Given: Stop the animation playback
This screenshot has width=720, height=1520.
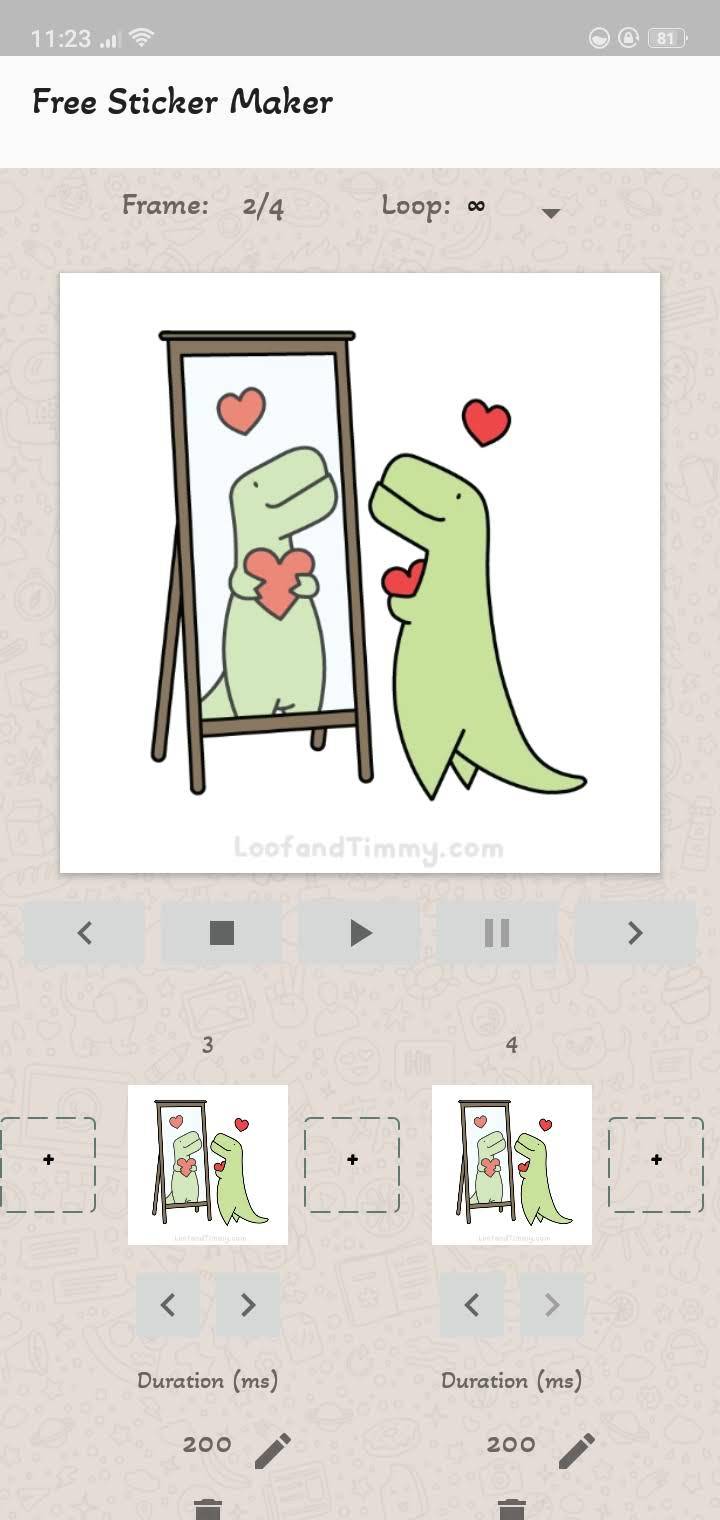Looking at the screenshot, I should pos(222,933).
